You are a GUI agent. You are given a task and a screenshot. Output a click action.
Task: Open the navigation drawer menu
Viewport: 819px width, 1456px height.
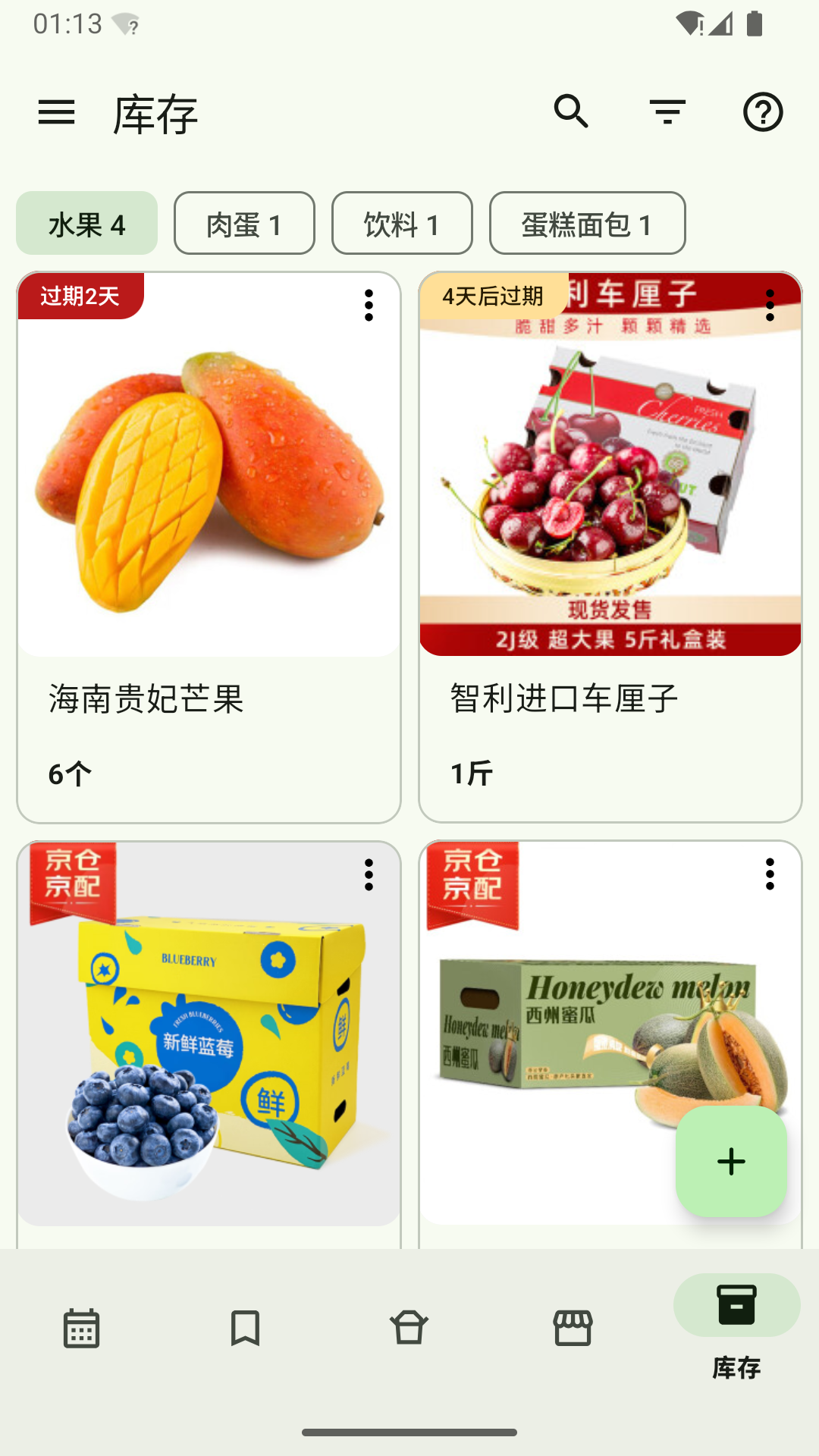point(58,112)
